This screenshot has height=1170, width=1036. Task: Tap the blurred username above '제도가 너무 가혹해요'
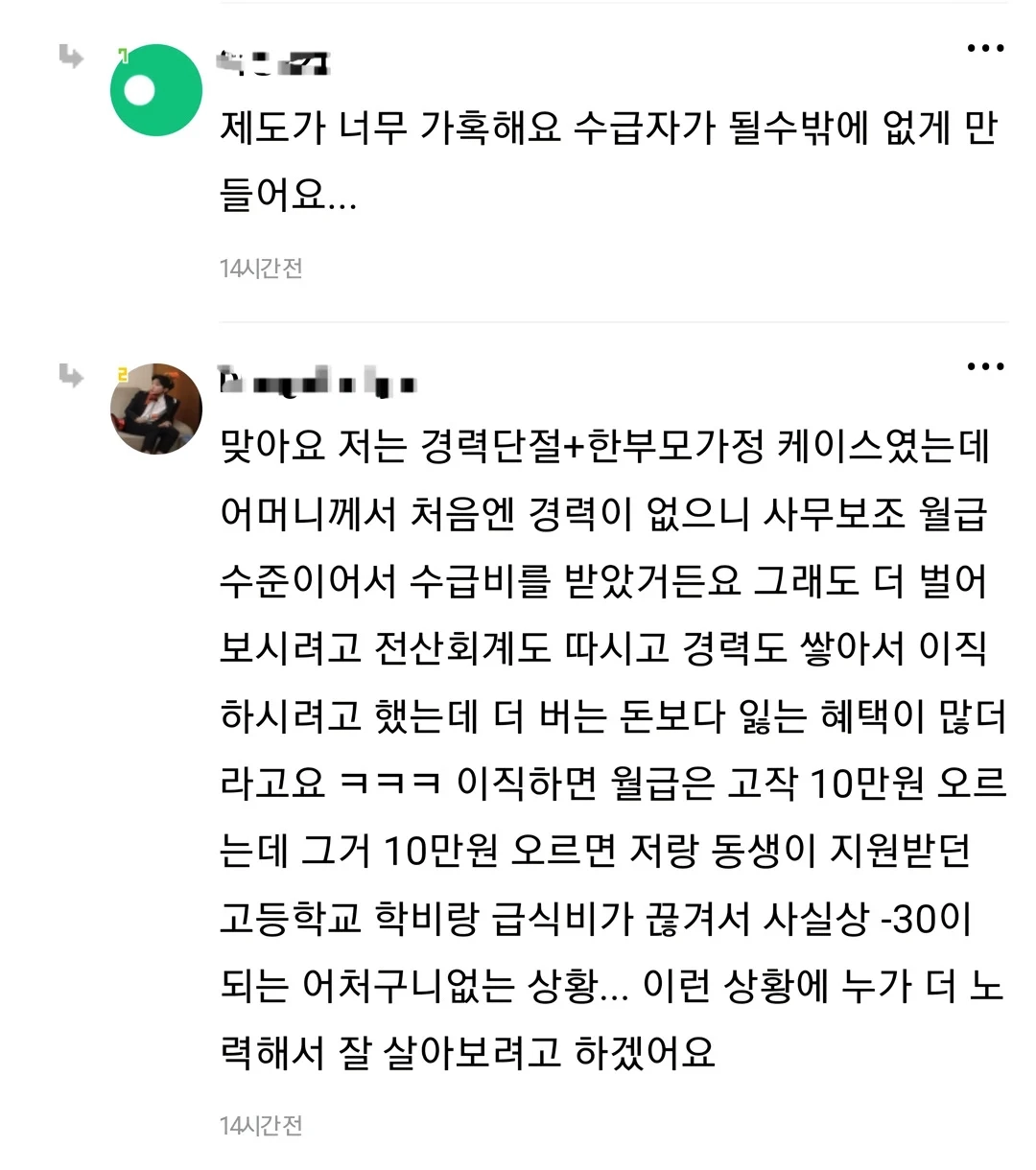coord(273,63)
